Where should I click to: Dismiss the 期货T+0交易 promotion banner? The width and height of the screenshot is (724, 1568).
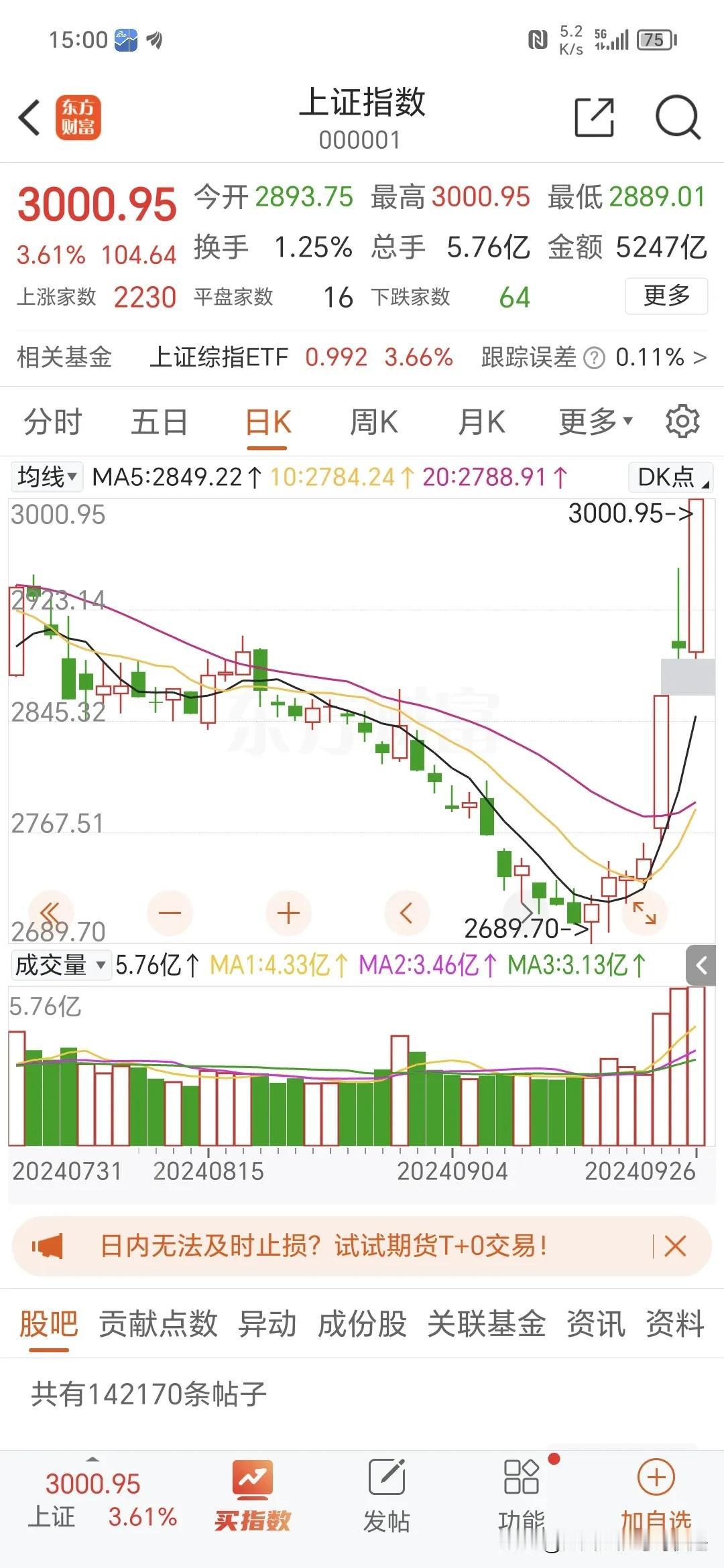(x=674, y=1246)
